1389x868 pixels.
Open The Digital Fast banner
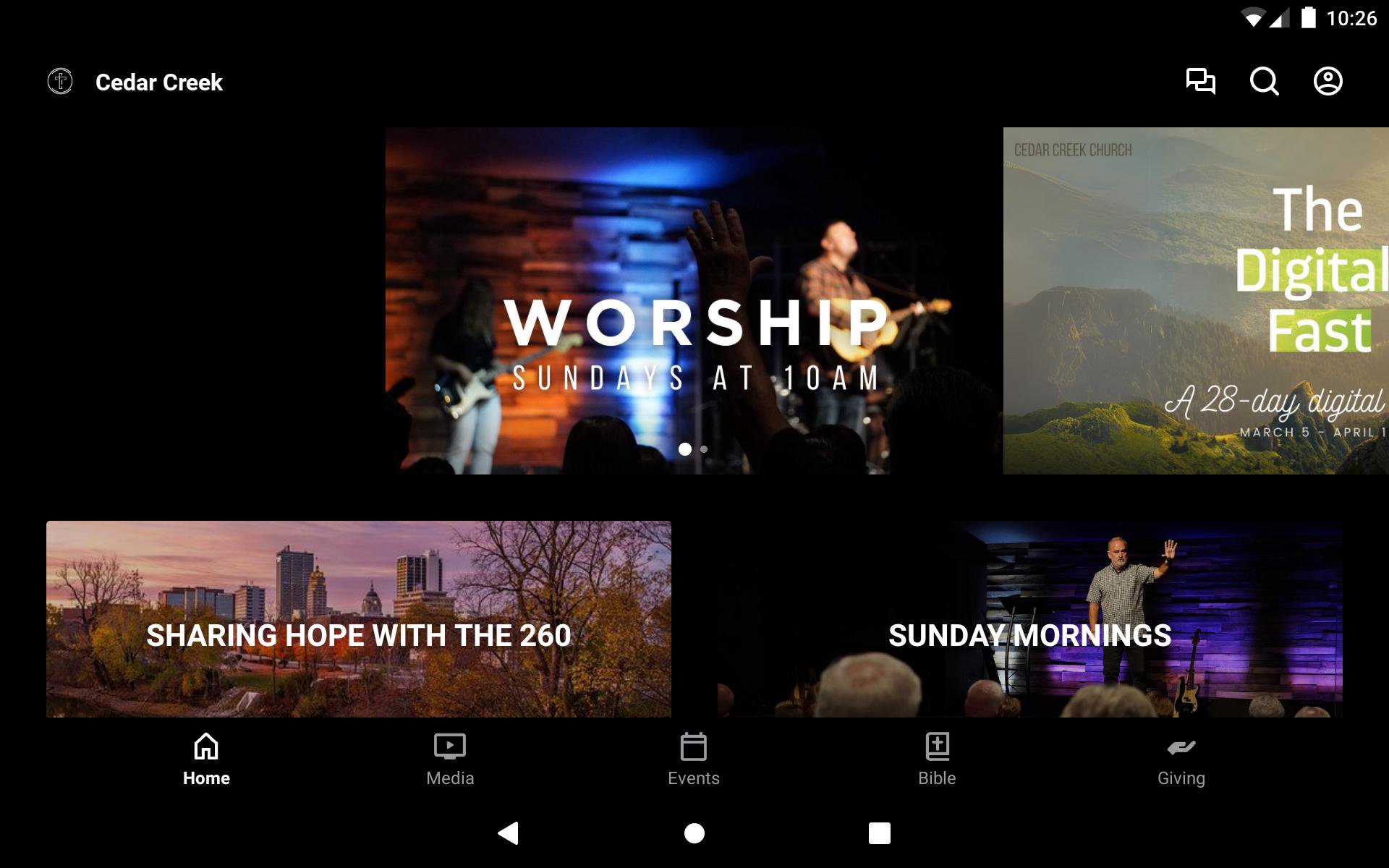[1195, 300]
